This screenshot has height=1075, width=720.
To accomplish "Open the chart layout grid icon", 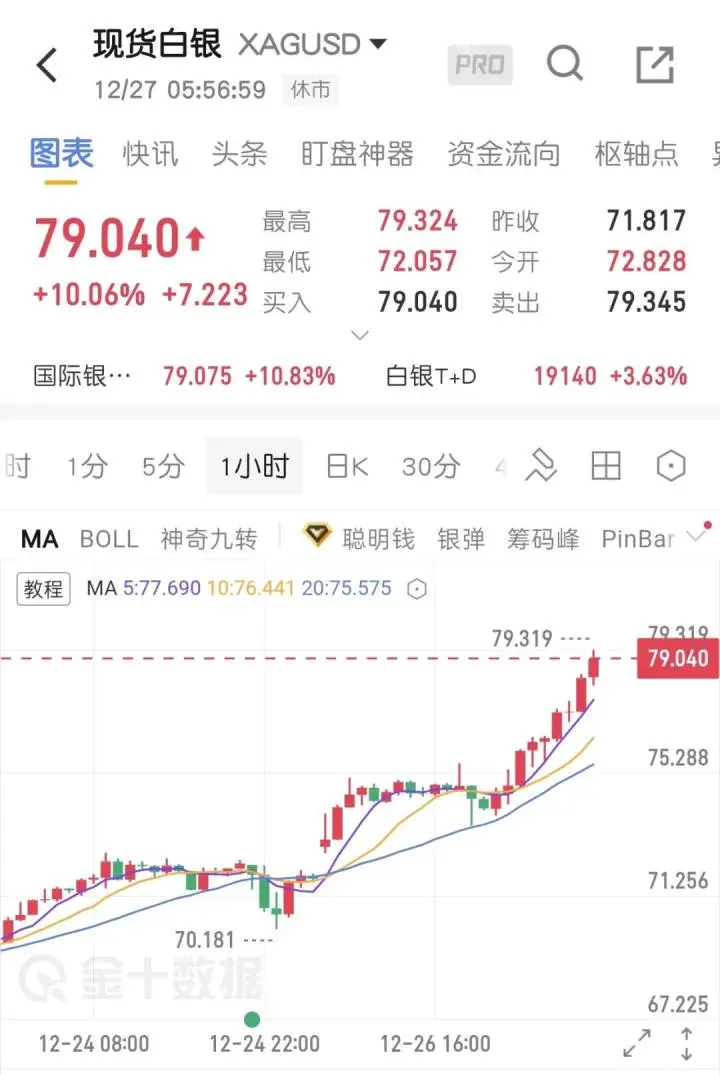I will [606, 466].
